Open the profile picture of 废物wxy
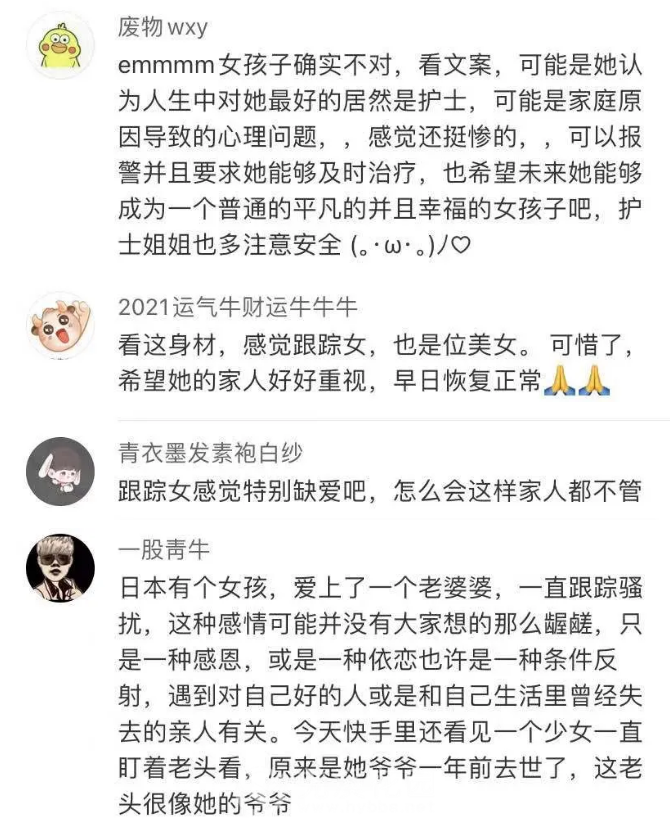The width and height of the screenshot is (670, 821). (x=59, y=45)
